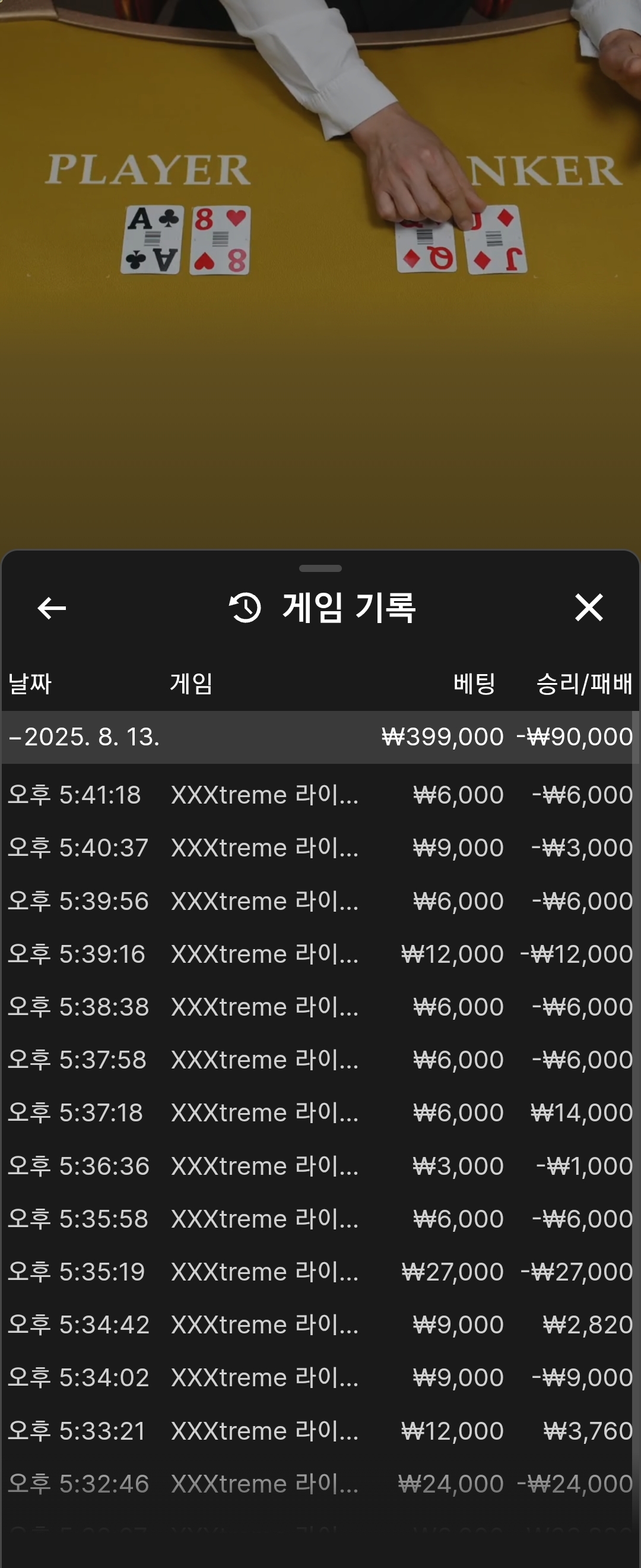Open the 5:34:02 game record
641x1568 pixels.
320,1377
